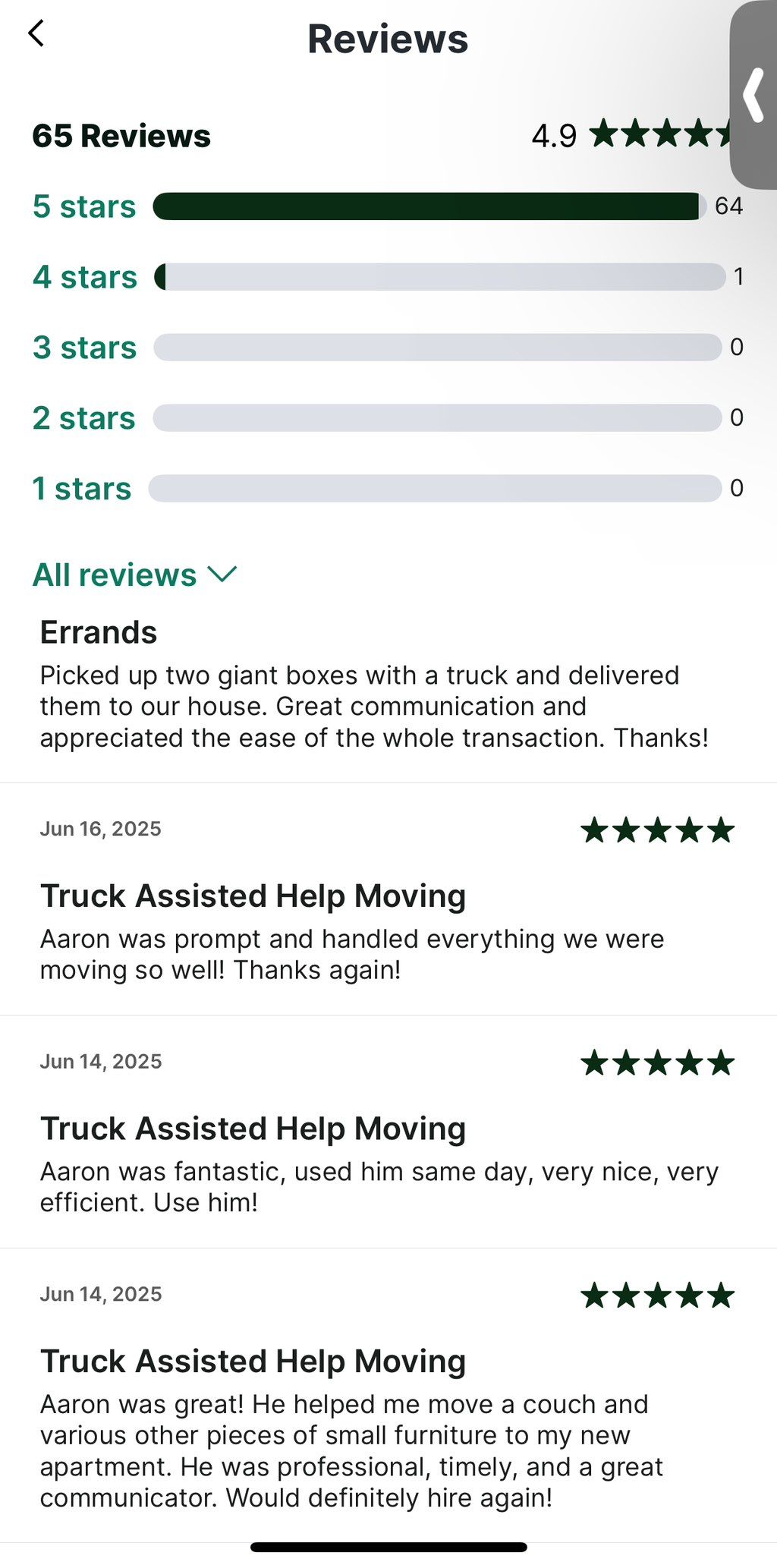777x1568 pixels.
Task: Show only 3 stars reviews
Action: click(84, 348)
